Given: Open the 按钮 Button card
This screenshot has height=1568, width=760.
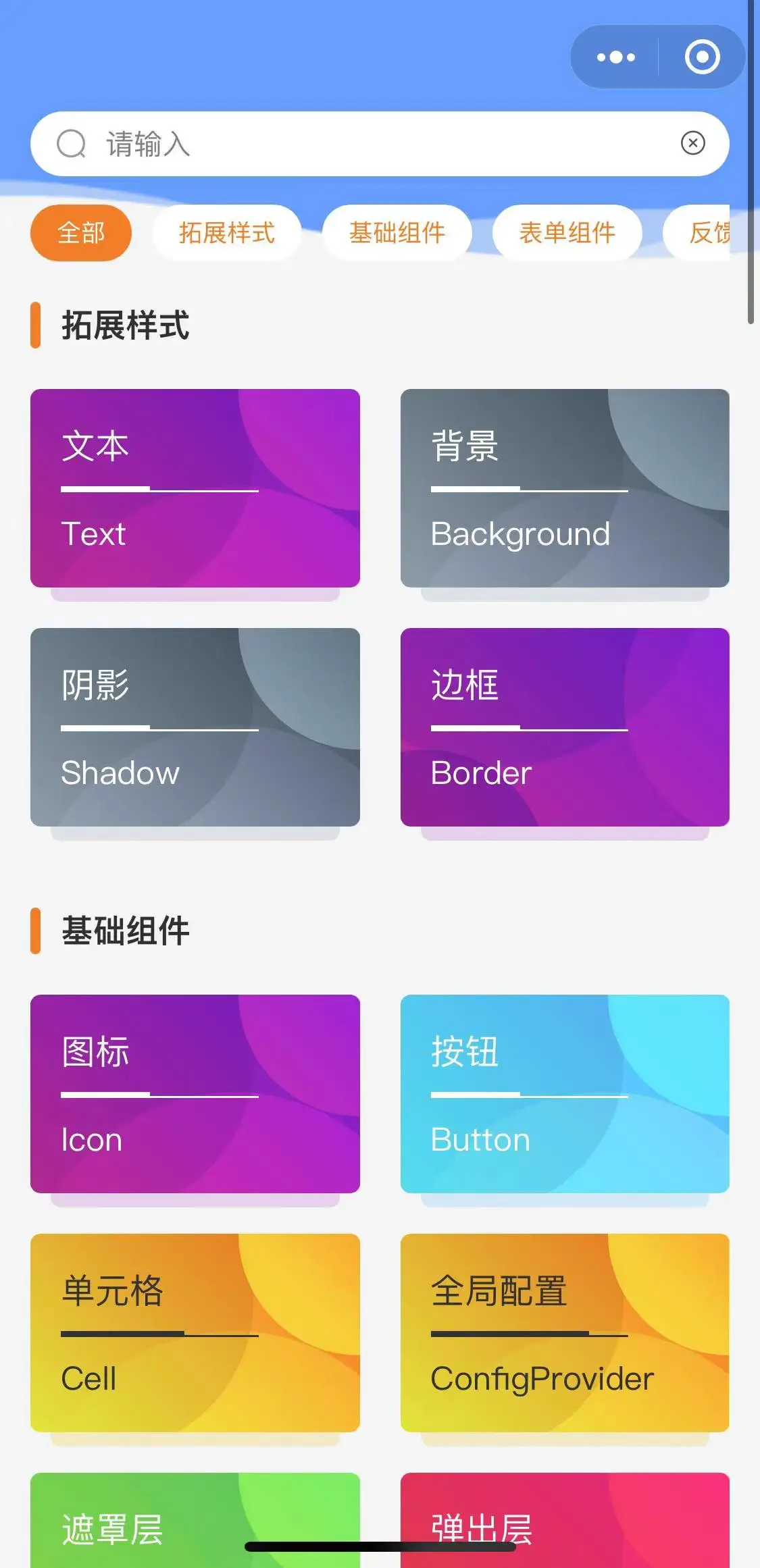Looking at the screenshot, I should (565, 1094).
